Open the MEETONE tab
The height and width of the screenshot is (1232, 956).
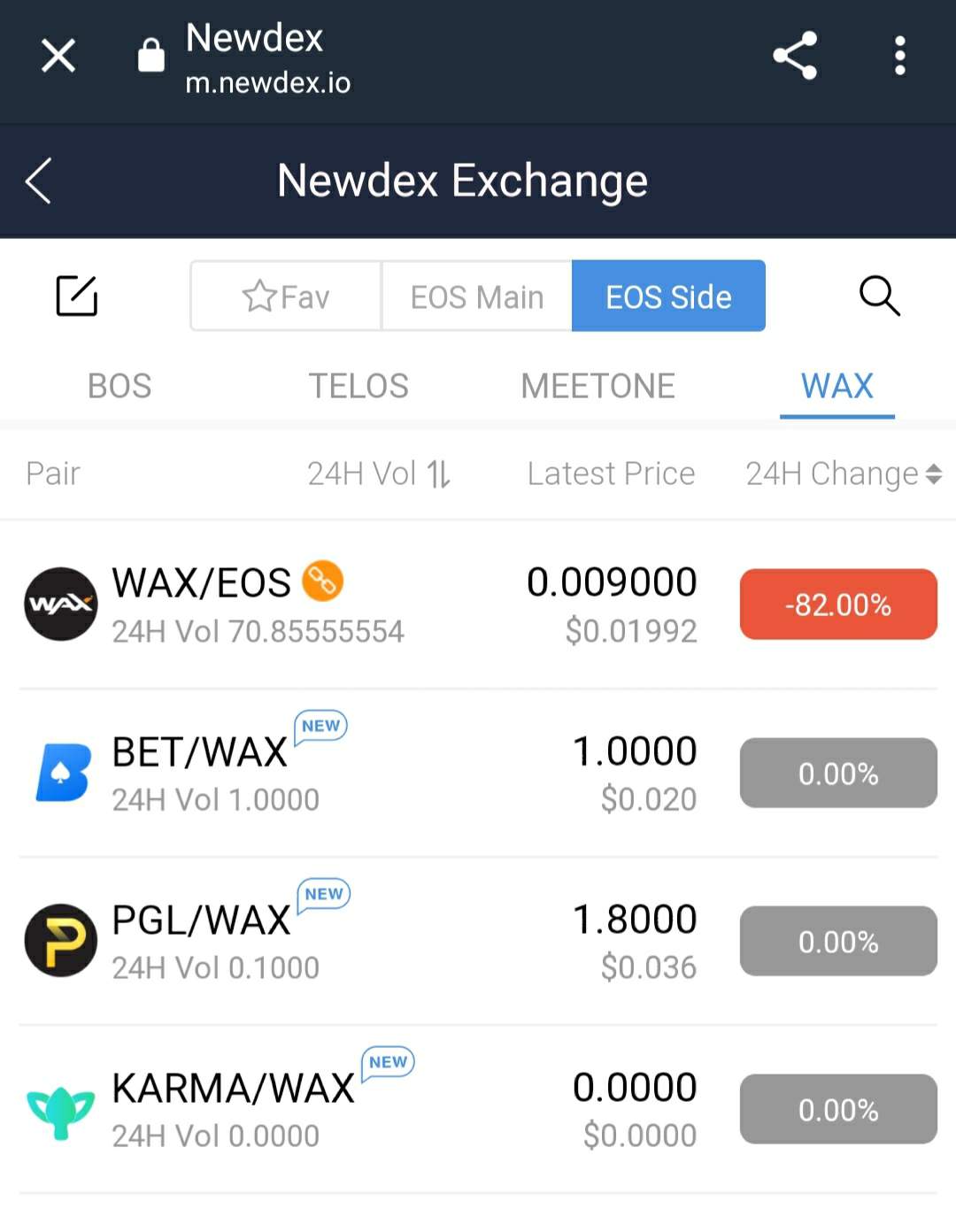point(597,386)
